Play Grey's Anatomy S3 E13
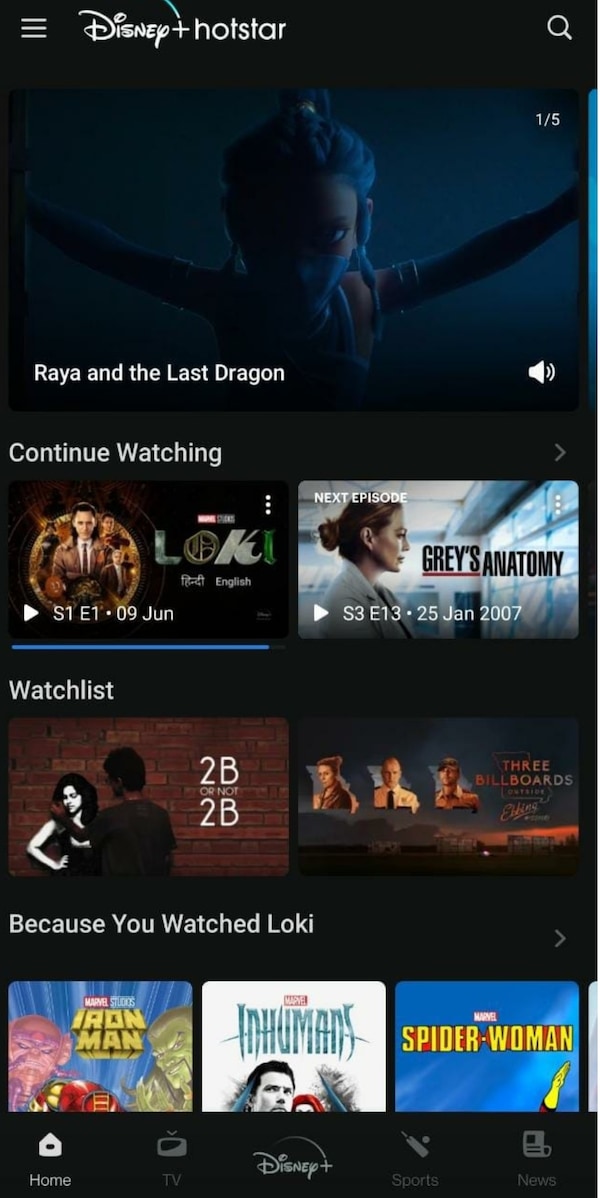The height and width of the screenshot is (1198, 600). 438,560
